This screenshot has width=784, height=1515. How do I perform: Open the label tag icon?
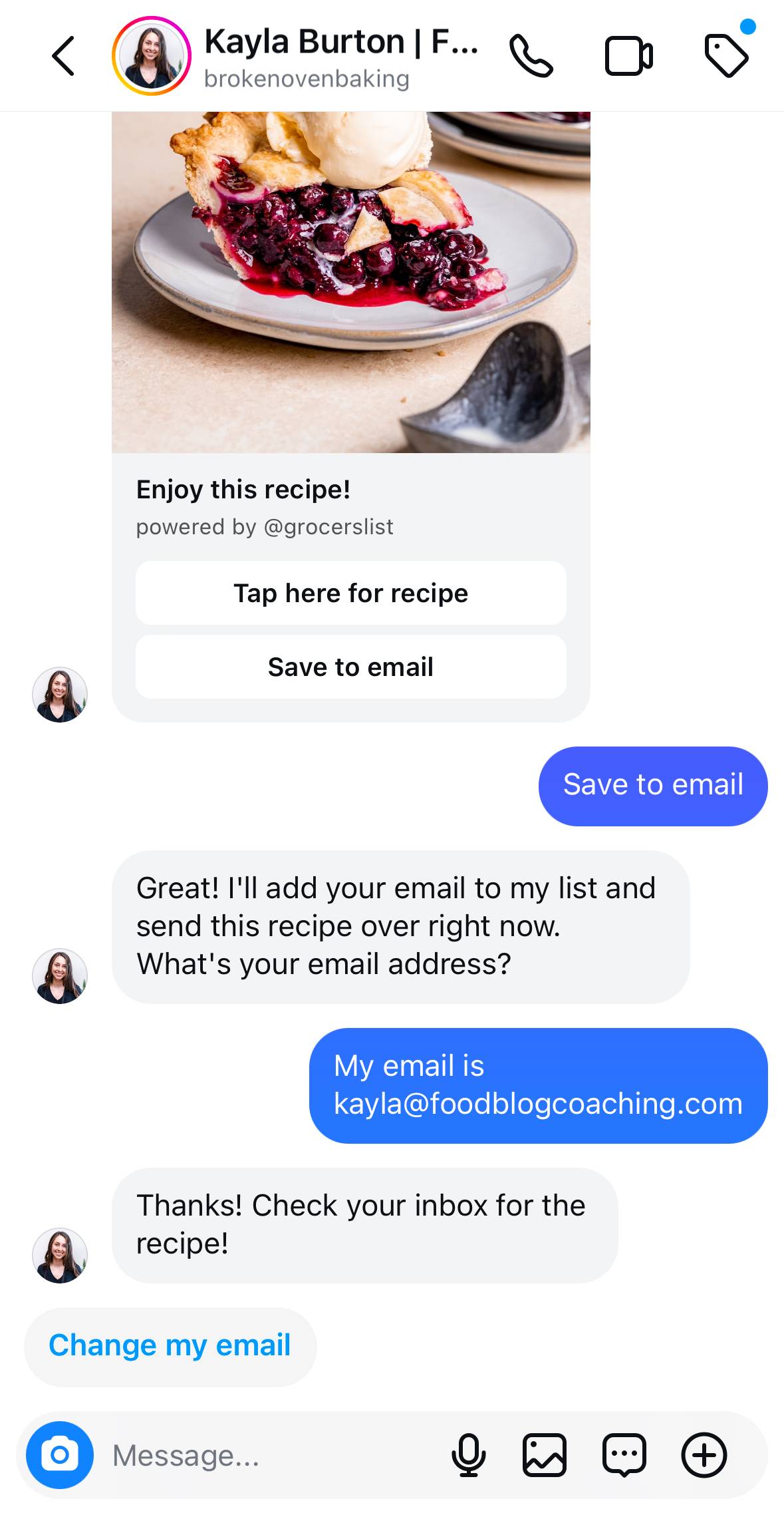click(726, 56)
